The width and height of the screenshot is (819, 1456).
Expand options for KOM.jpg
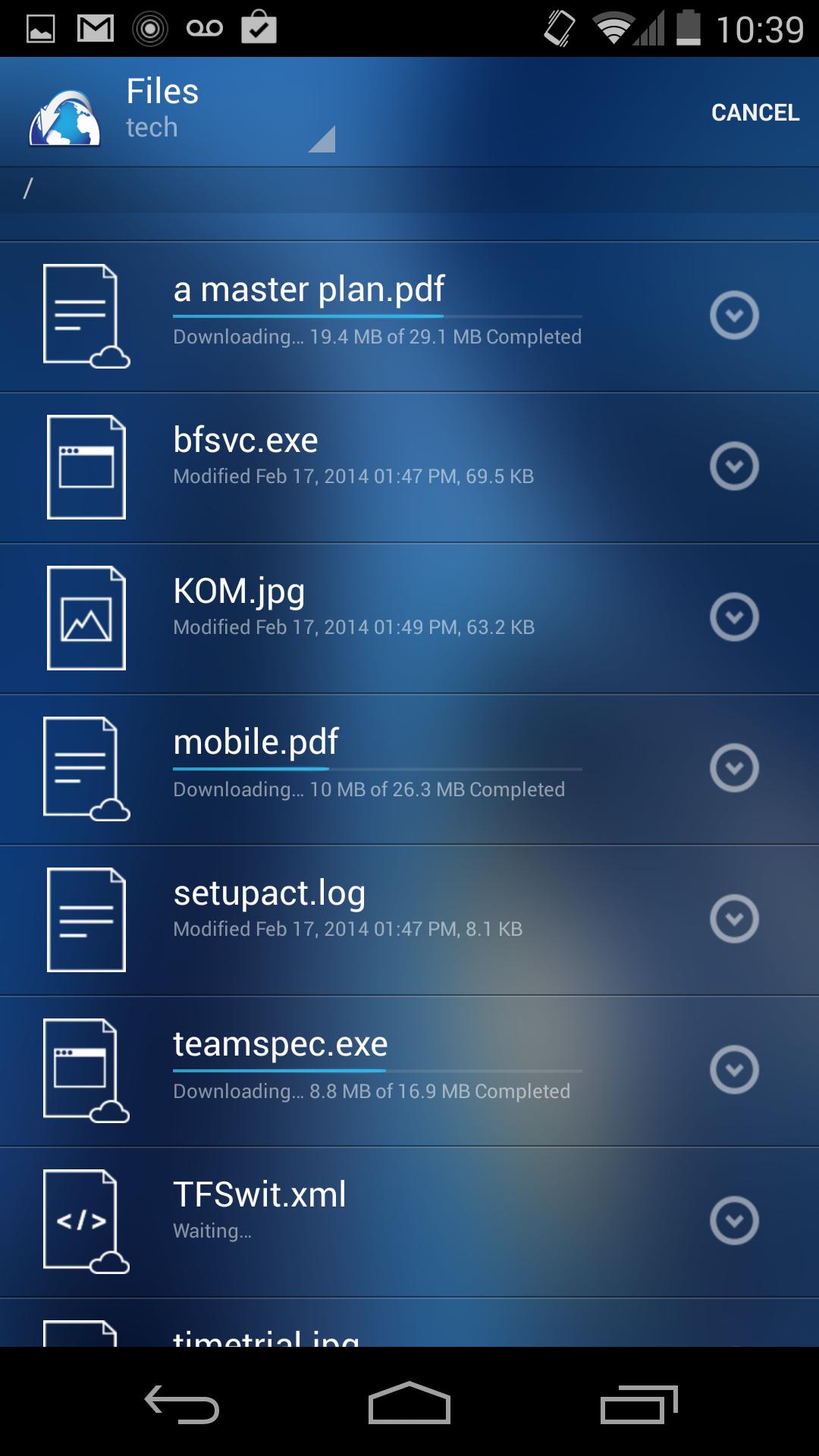click(733, 617)
